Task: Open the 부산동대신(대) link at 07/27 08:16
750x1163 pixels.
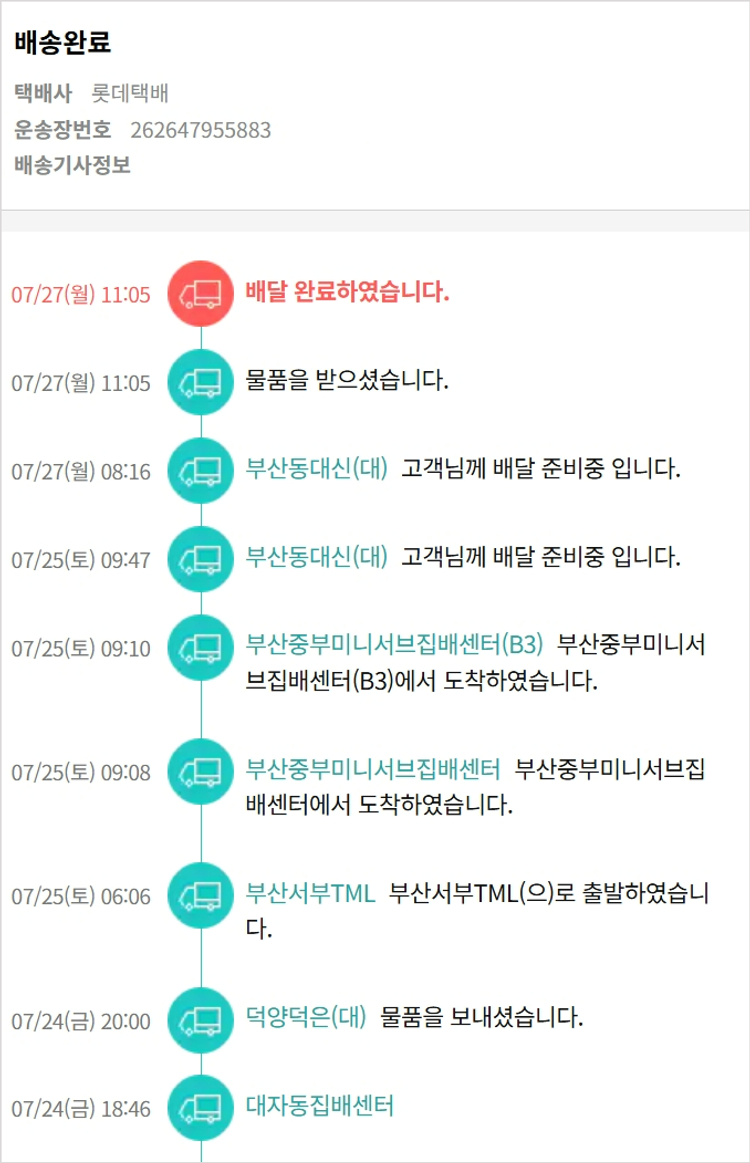Action: (x=317, y=469)
